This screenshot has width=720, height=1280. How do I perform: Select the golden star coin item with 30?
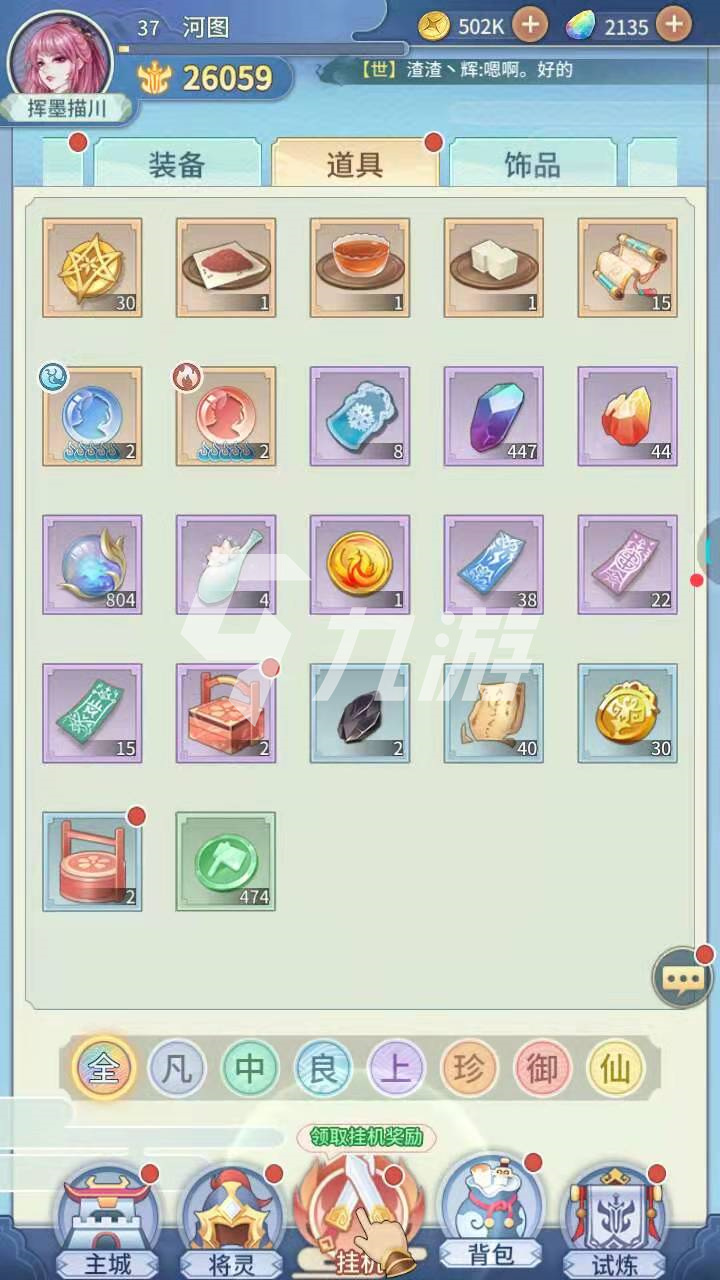[x=92, y=267]
